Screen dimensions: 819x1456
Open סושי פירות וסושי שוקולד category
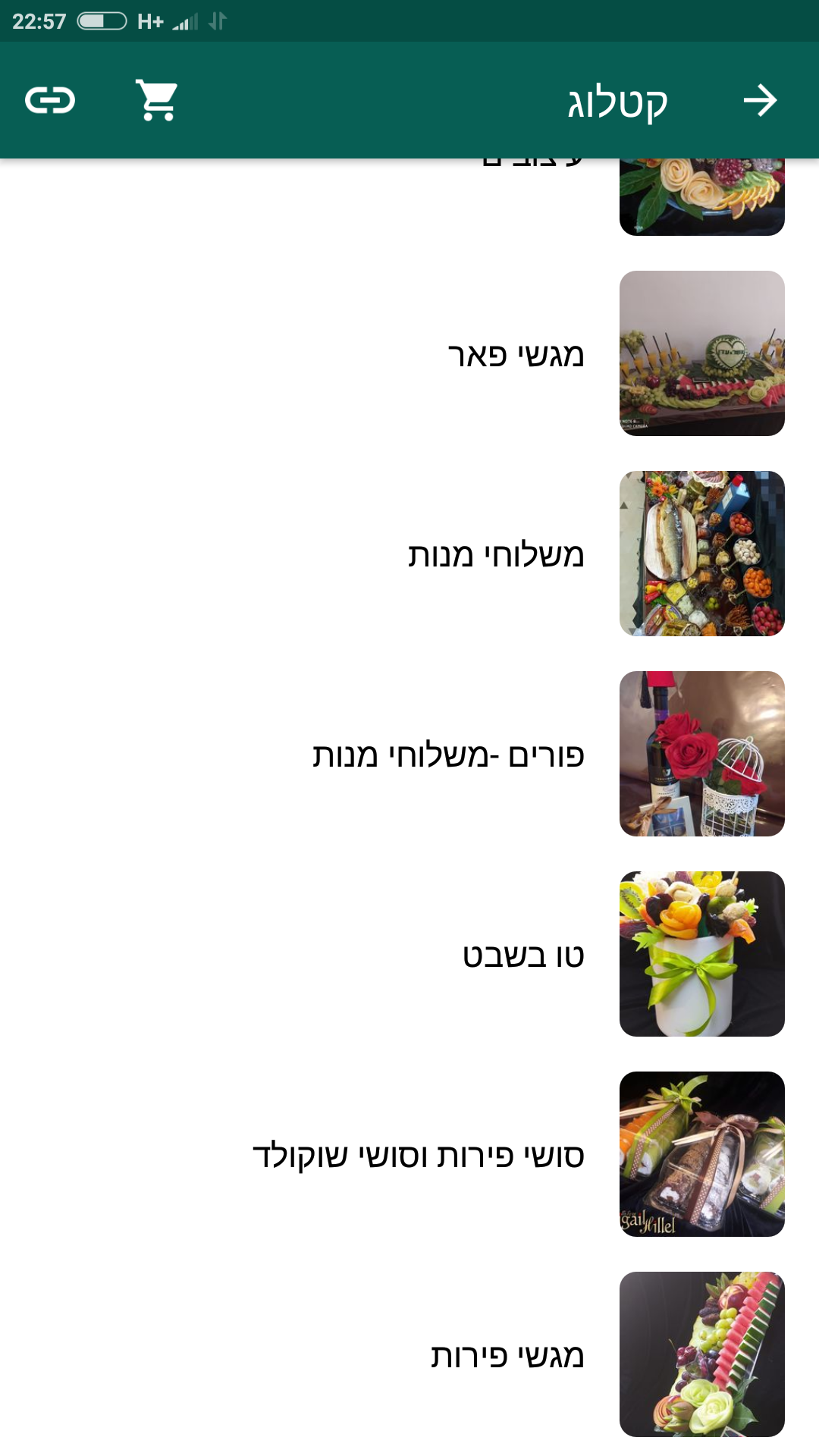(417, 1155)
